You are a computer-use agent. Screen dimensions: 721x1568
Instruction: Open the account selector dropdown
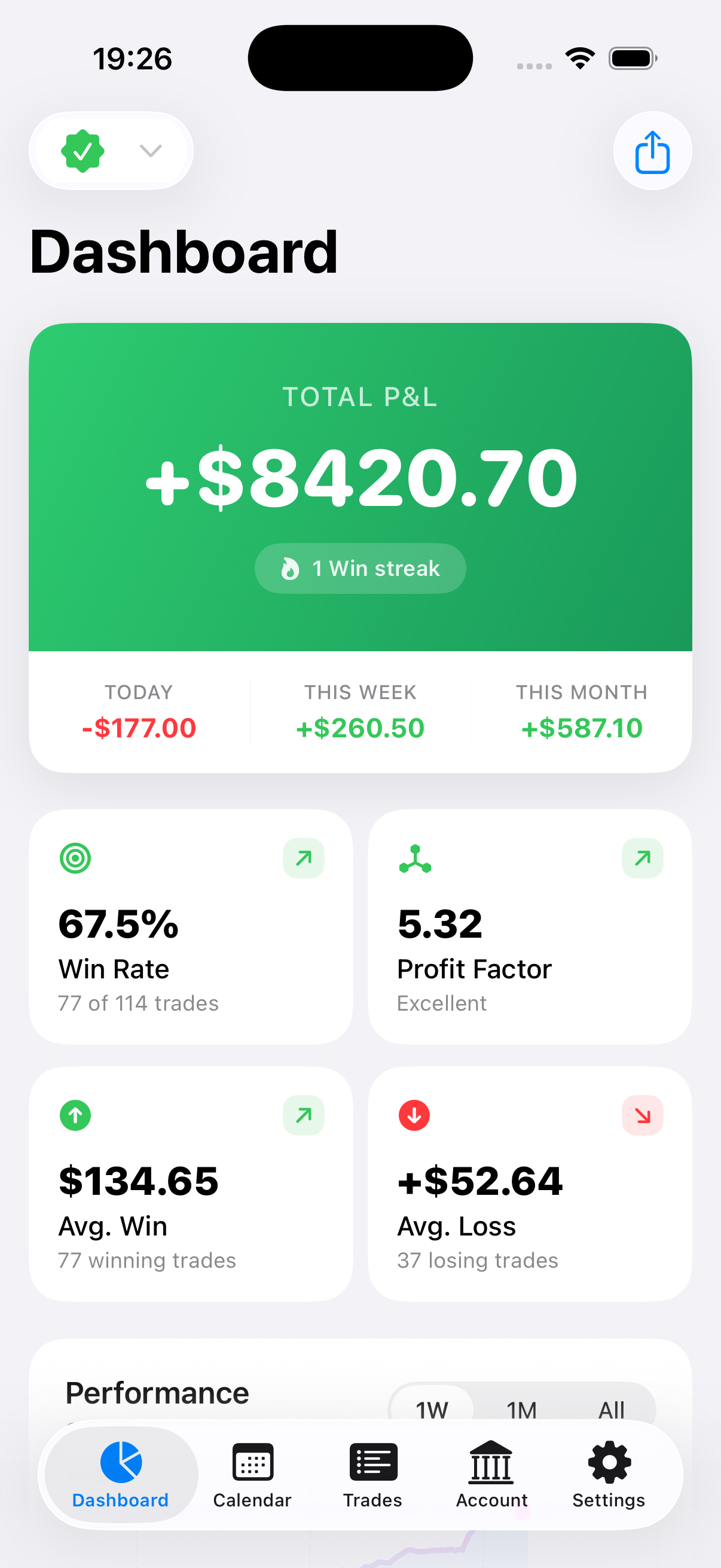coord(111,151)
